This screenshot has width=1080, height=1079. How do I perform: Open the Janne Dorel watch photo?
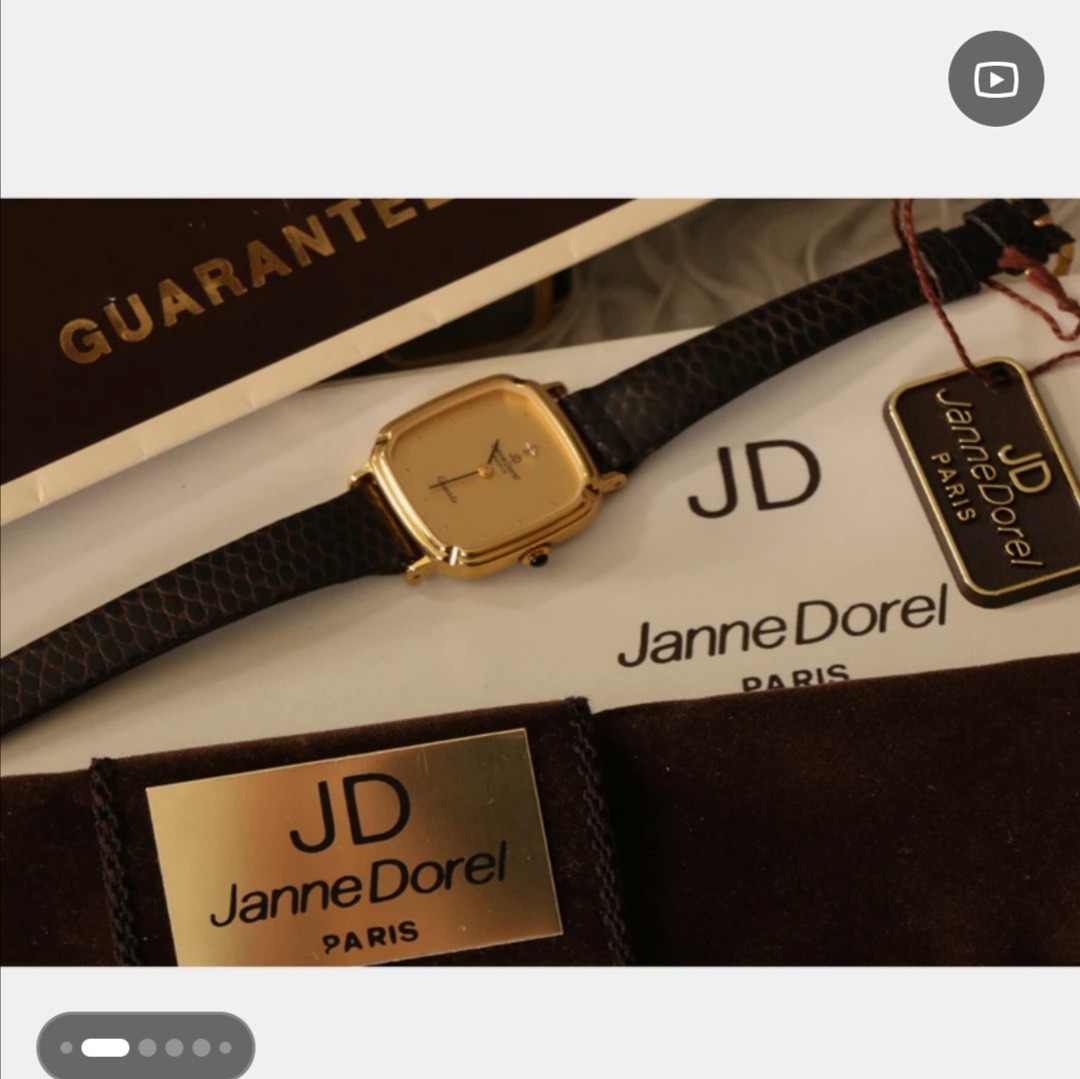pos(540,580)
